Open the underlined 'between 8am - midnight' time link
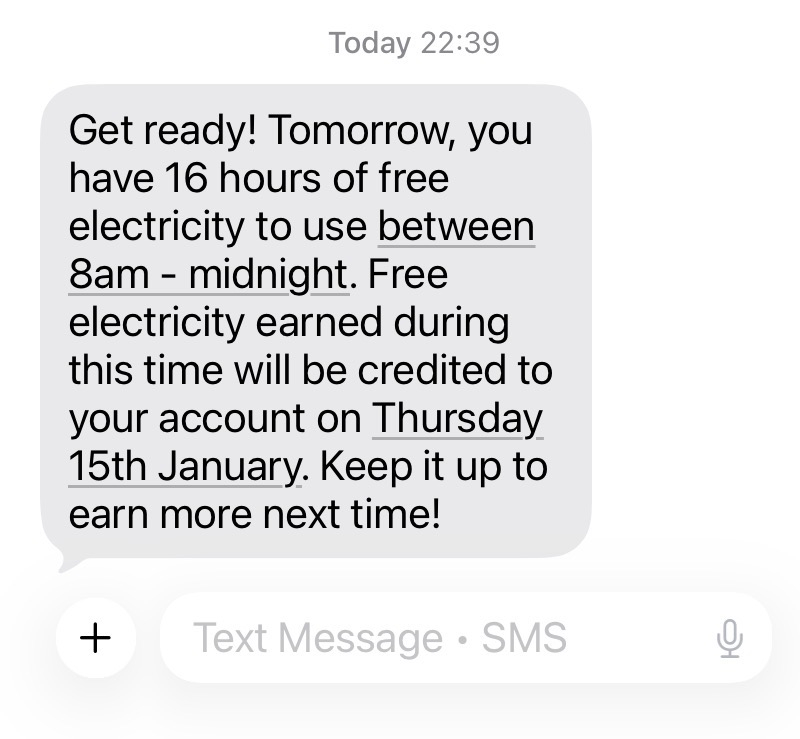 [455, 227]
